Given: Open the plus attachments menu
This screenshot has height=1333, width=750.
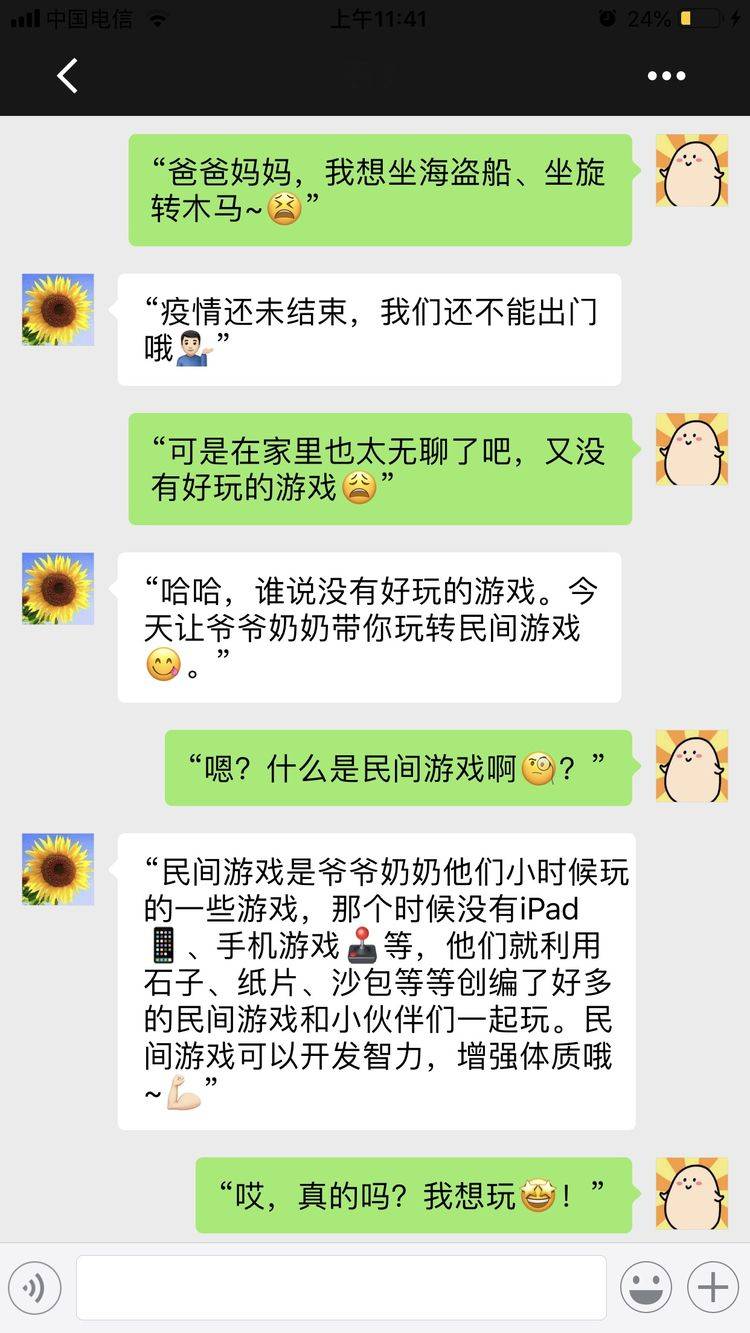Looking at the screenshot, I should (713, 1288).
